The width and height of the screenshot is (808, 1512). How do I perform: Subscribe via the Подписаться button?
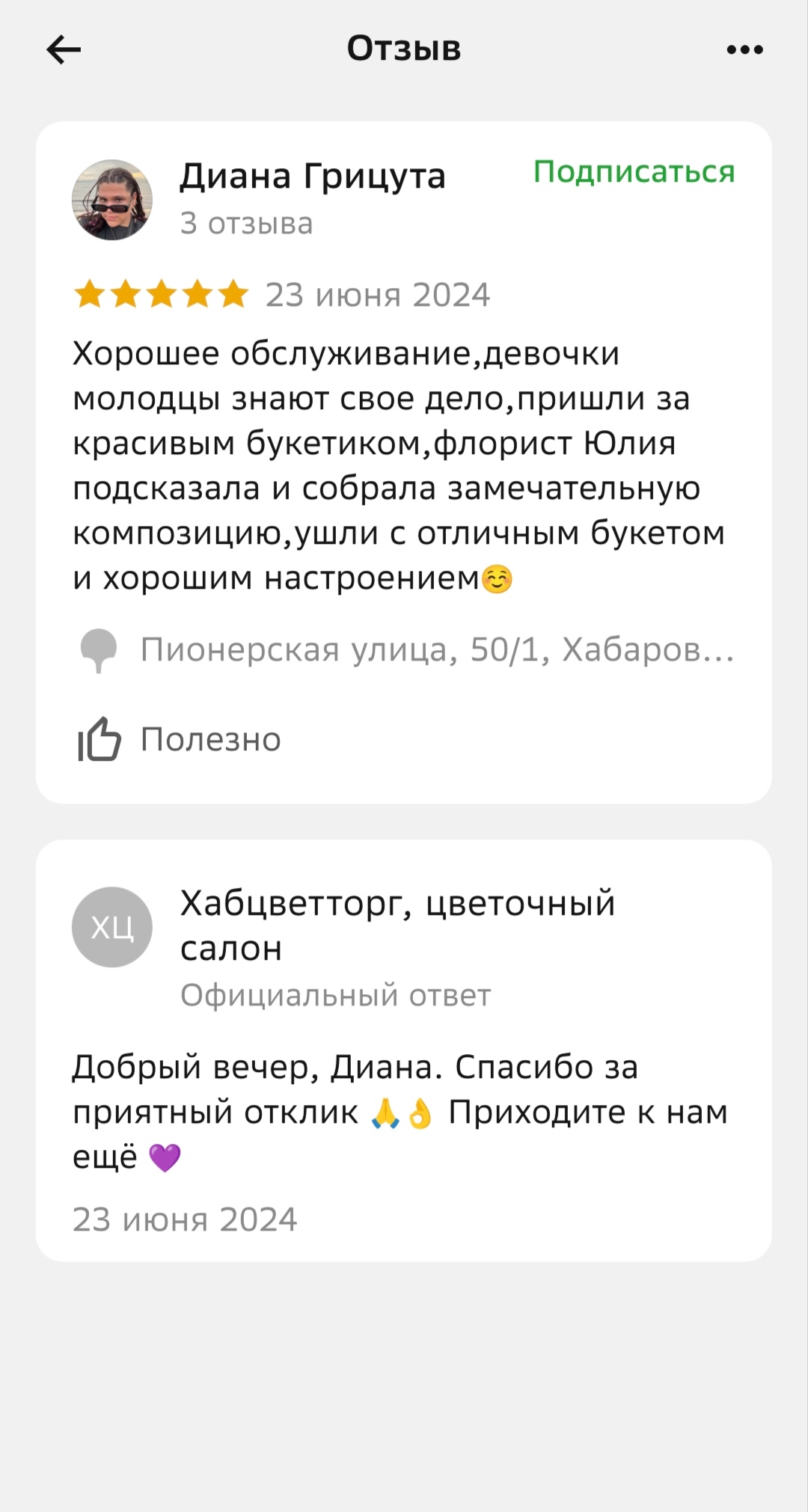coord(634,172)
